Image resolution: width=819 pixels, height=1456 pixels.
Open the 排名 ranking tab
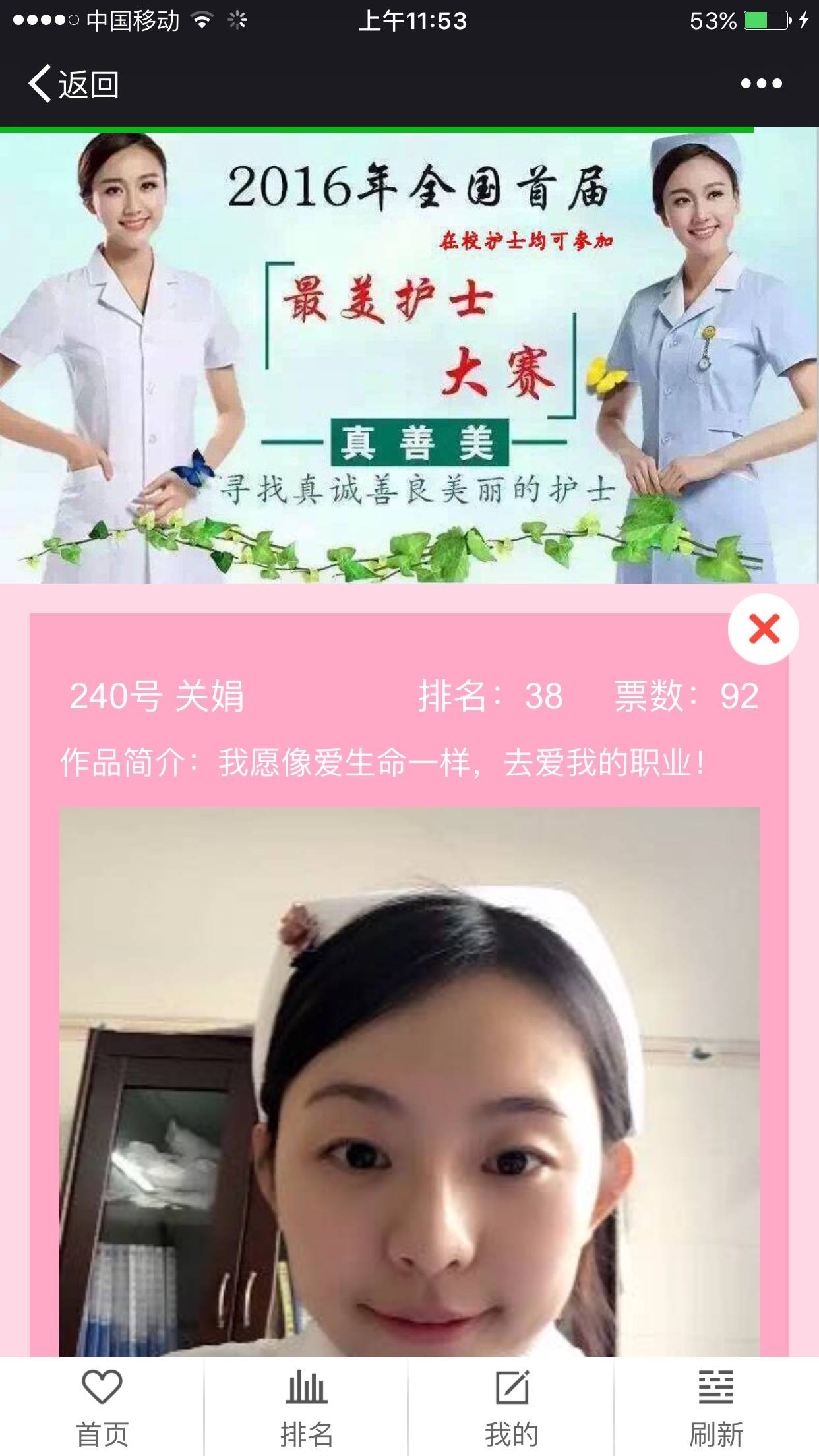tap(307, 1407)
